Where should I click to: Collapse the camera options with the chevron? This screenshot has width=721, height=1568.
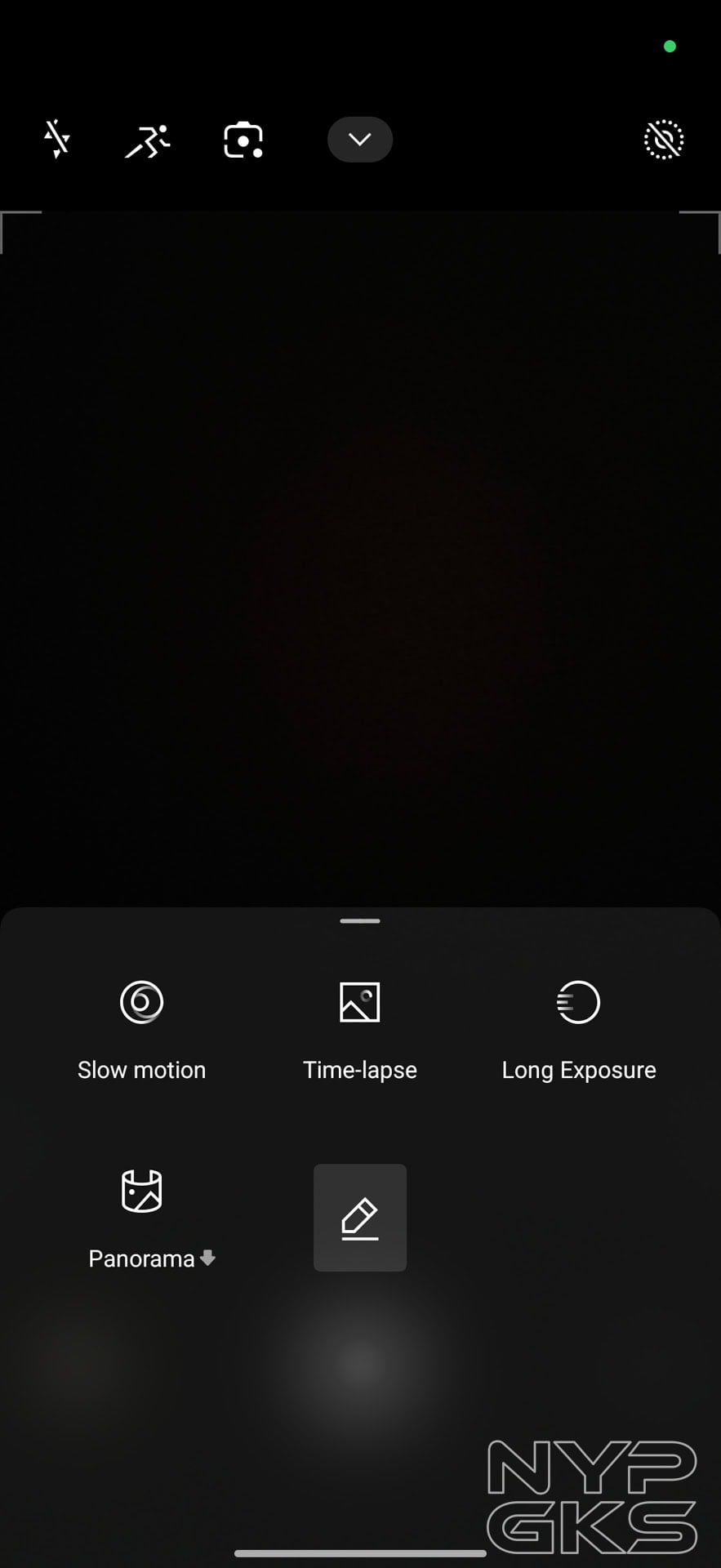(359, 140)
